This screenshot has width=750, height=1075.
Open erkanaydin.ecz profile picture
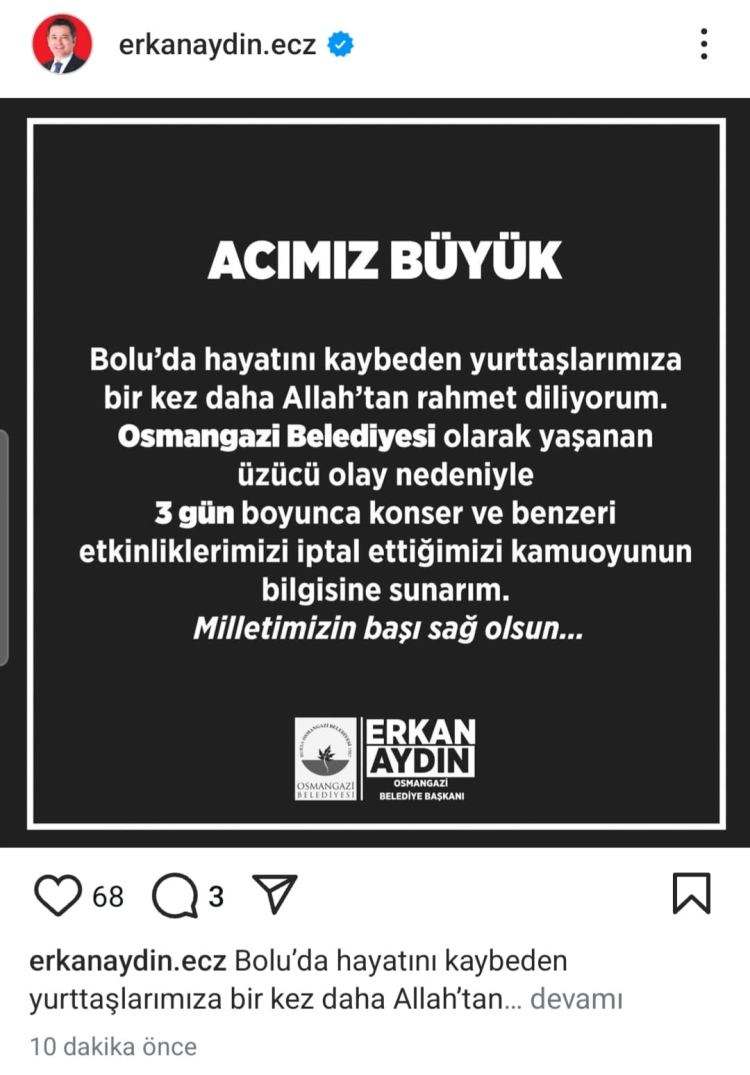62,45
